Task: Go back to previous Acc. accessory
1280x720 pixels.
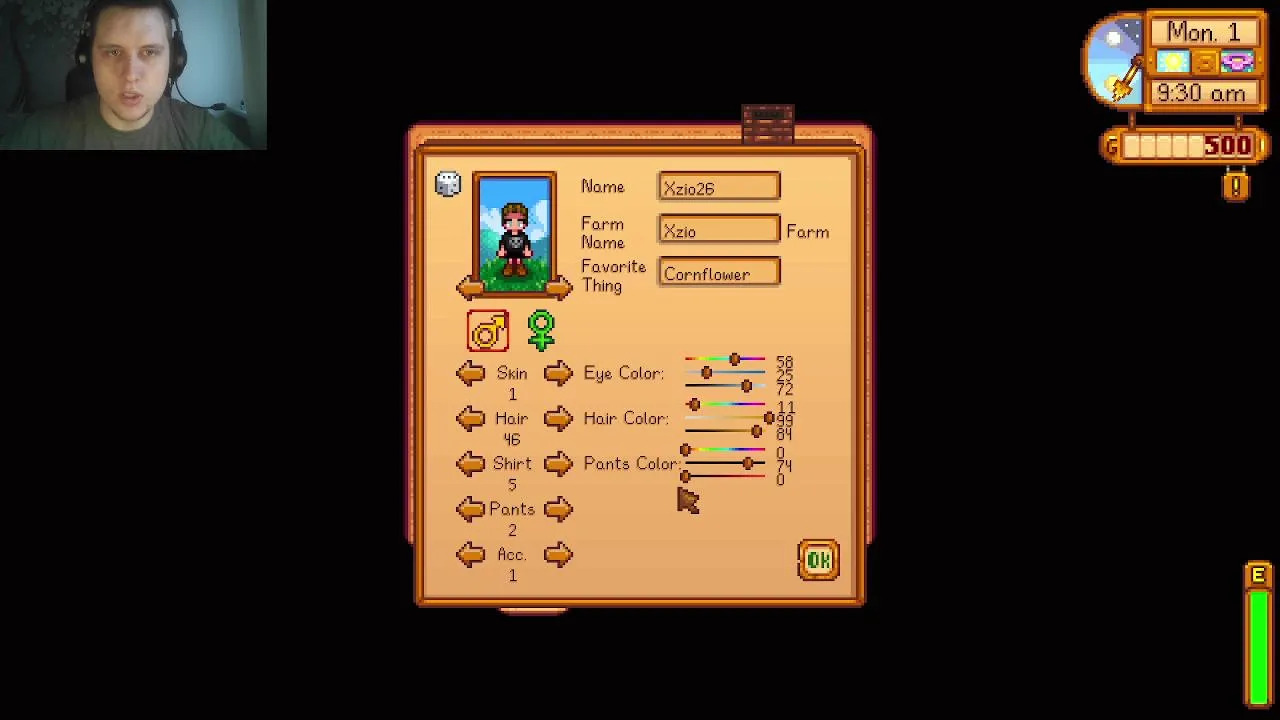Action: pyautogui.click(x=470, y=554)
